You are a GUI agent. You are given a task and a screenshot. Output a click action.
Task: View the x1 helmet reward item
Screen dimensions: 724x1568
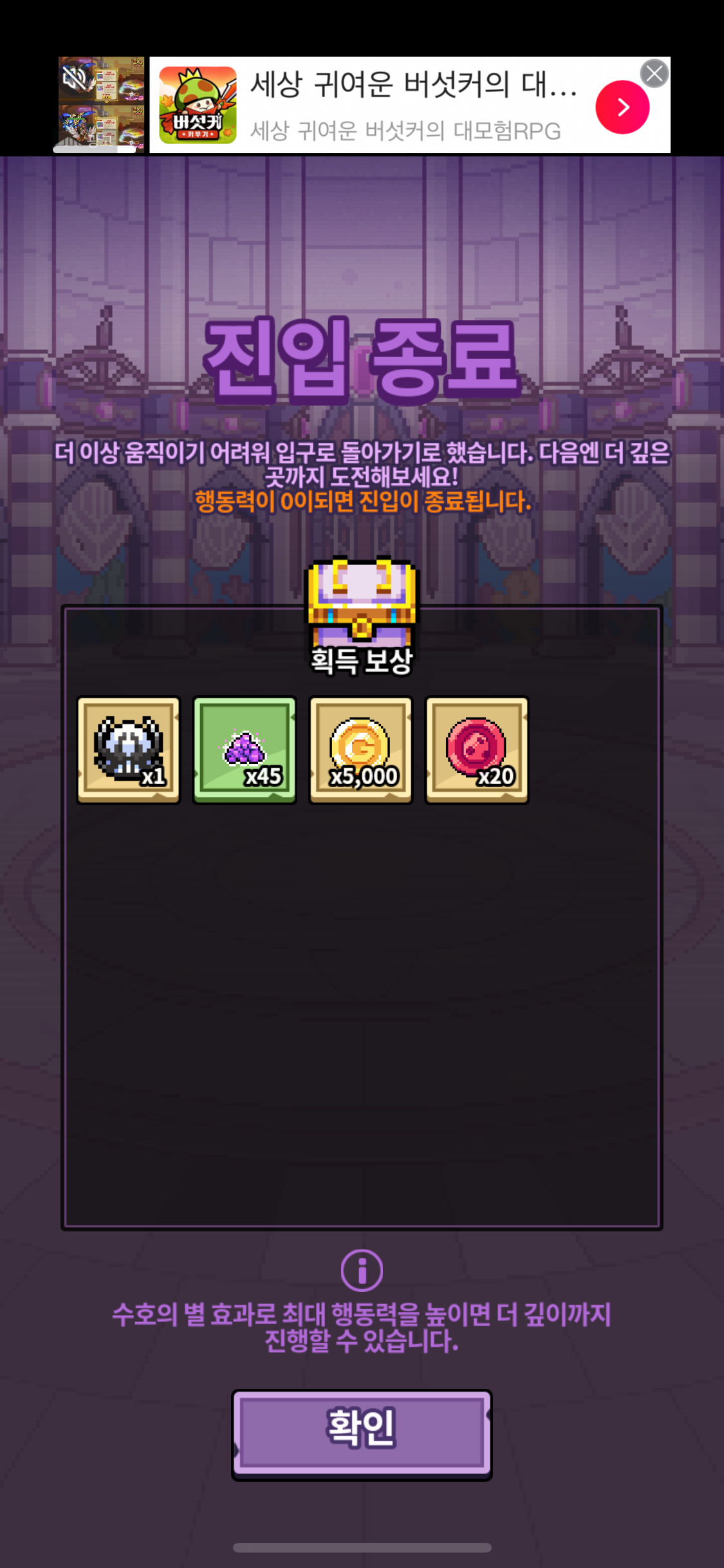tap(129, 750)
